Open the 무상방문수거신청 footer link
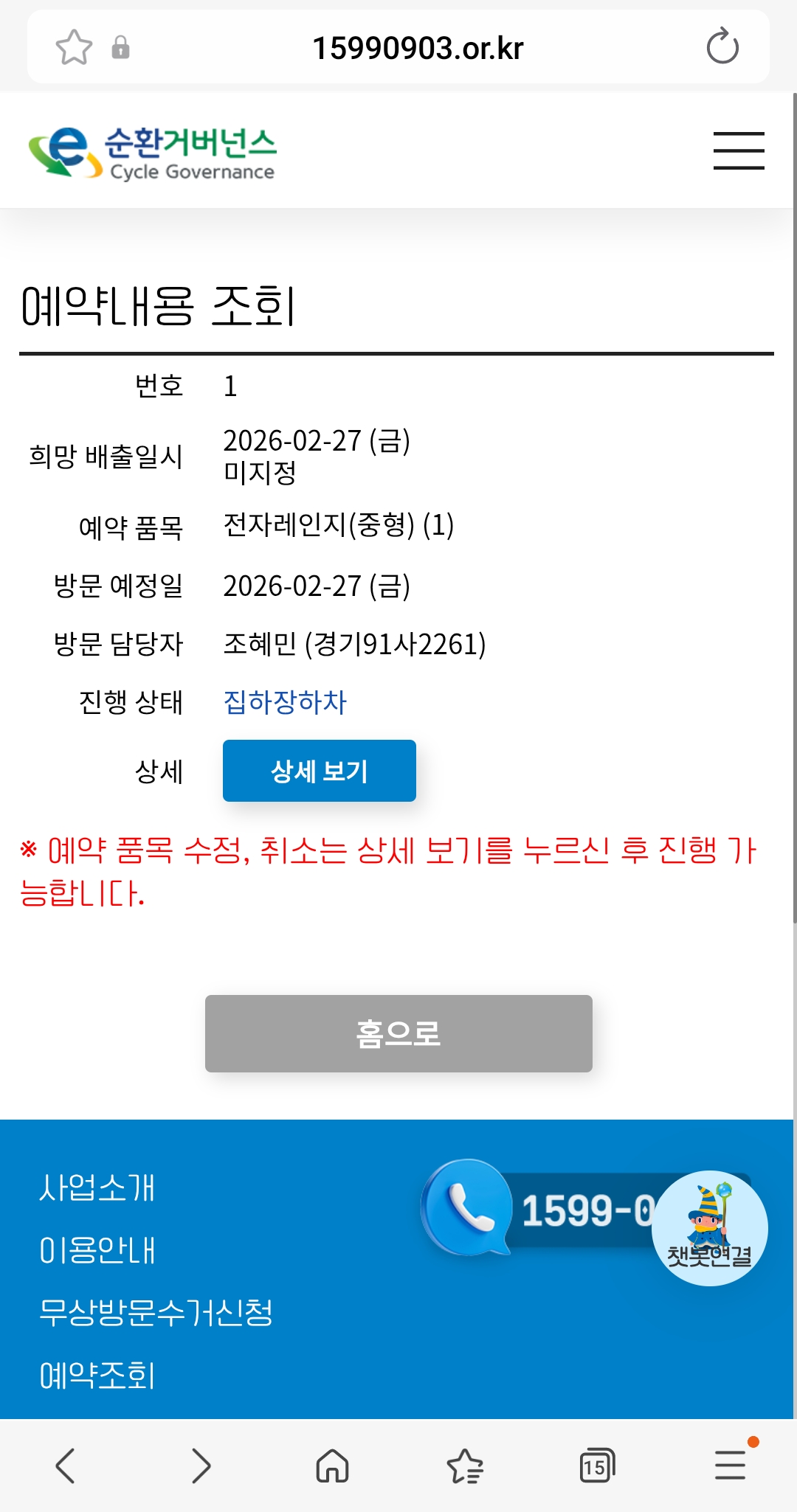Image resolution: width=797 pixels, height=1512 pixels. [x=156, y=1313]
